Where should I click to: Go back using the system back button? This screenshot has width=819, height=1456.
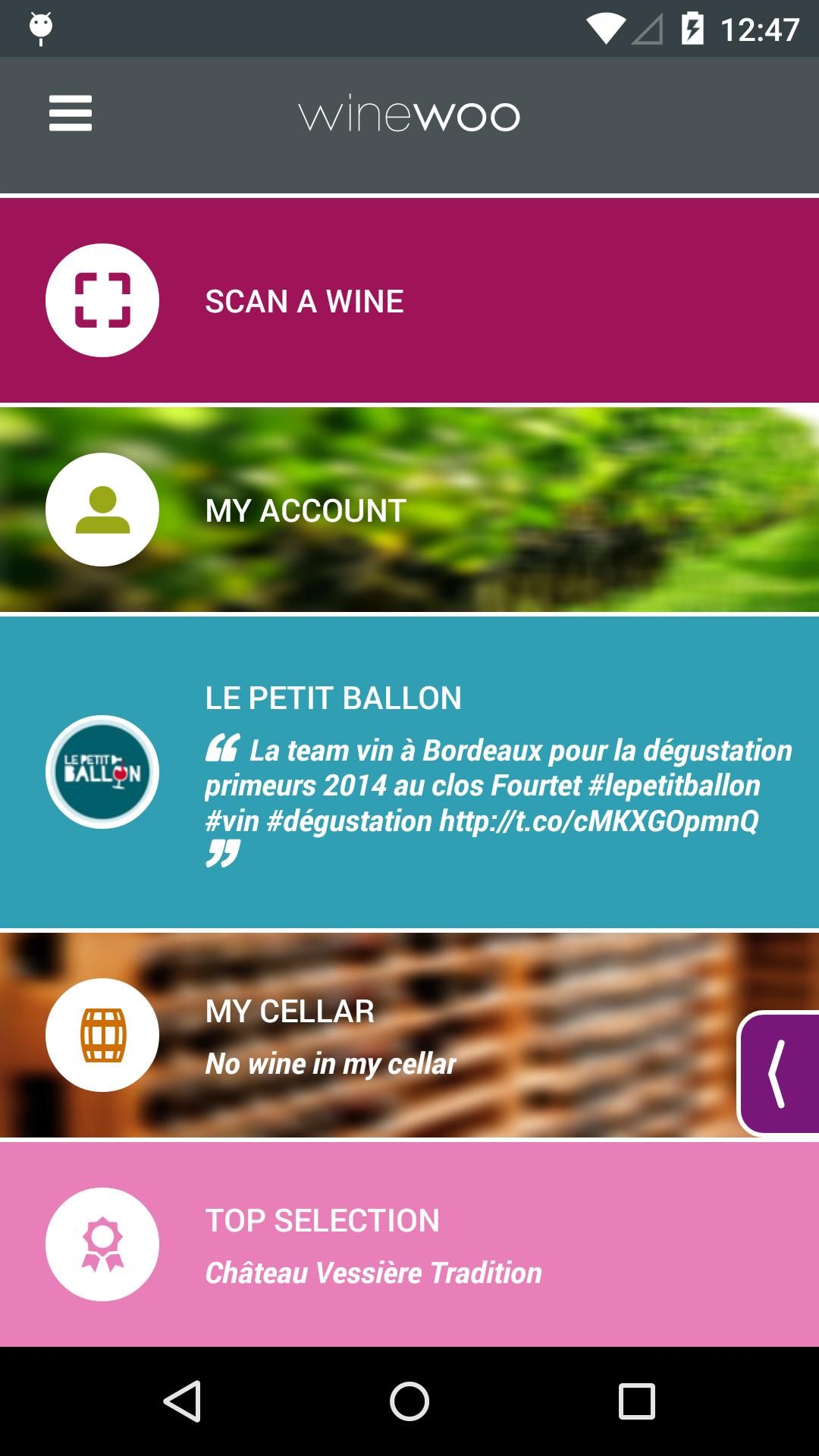[182, 1401]
